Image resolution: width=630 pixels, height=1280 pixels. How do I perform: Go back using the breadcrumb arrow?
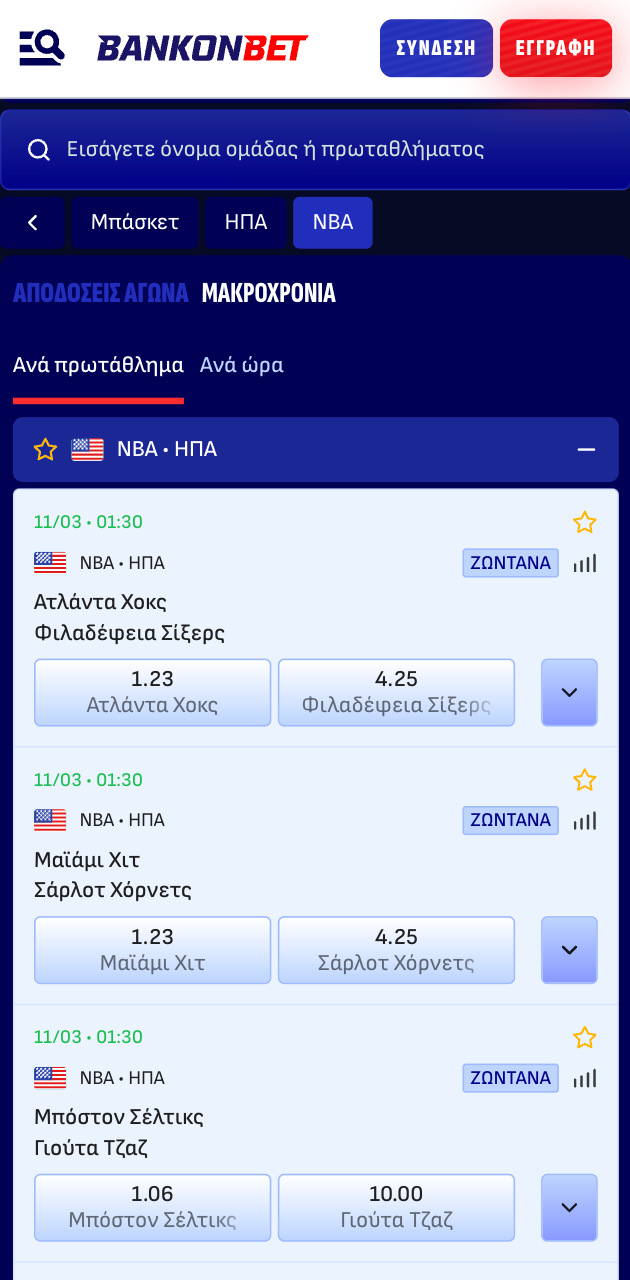[x=32, y=222]
